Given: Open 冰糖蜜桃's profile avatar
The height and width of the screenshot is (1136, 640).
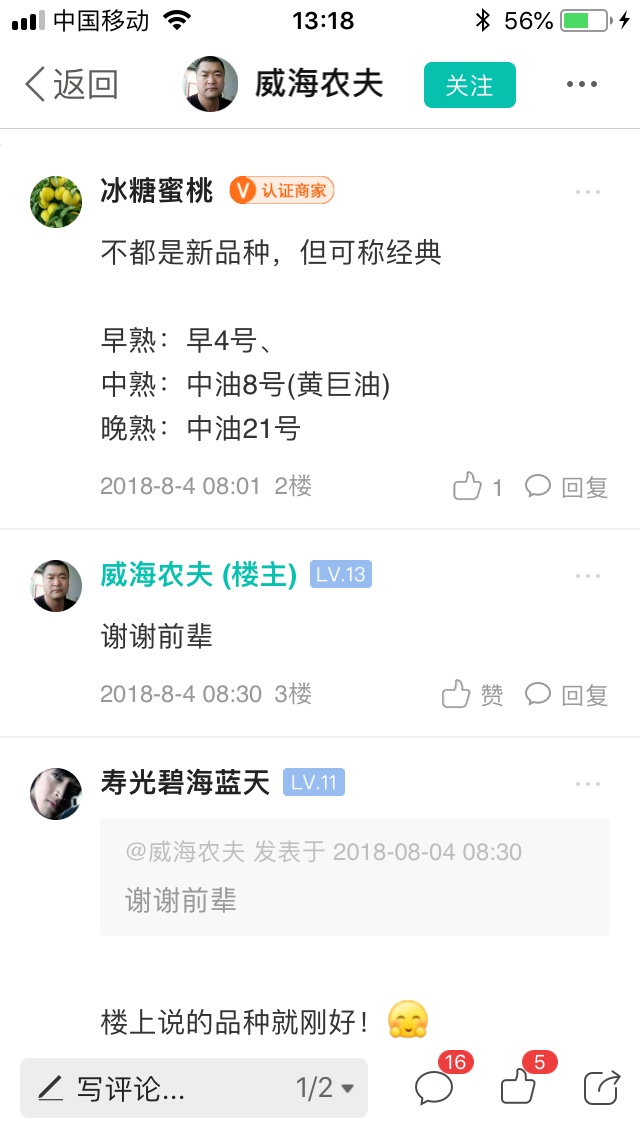Looking at the screenshot, I should click(x=56, y=201).
